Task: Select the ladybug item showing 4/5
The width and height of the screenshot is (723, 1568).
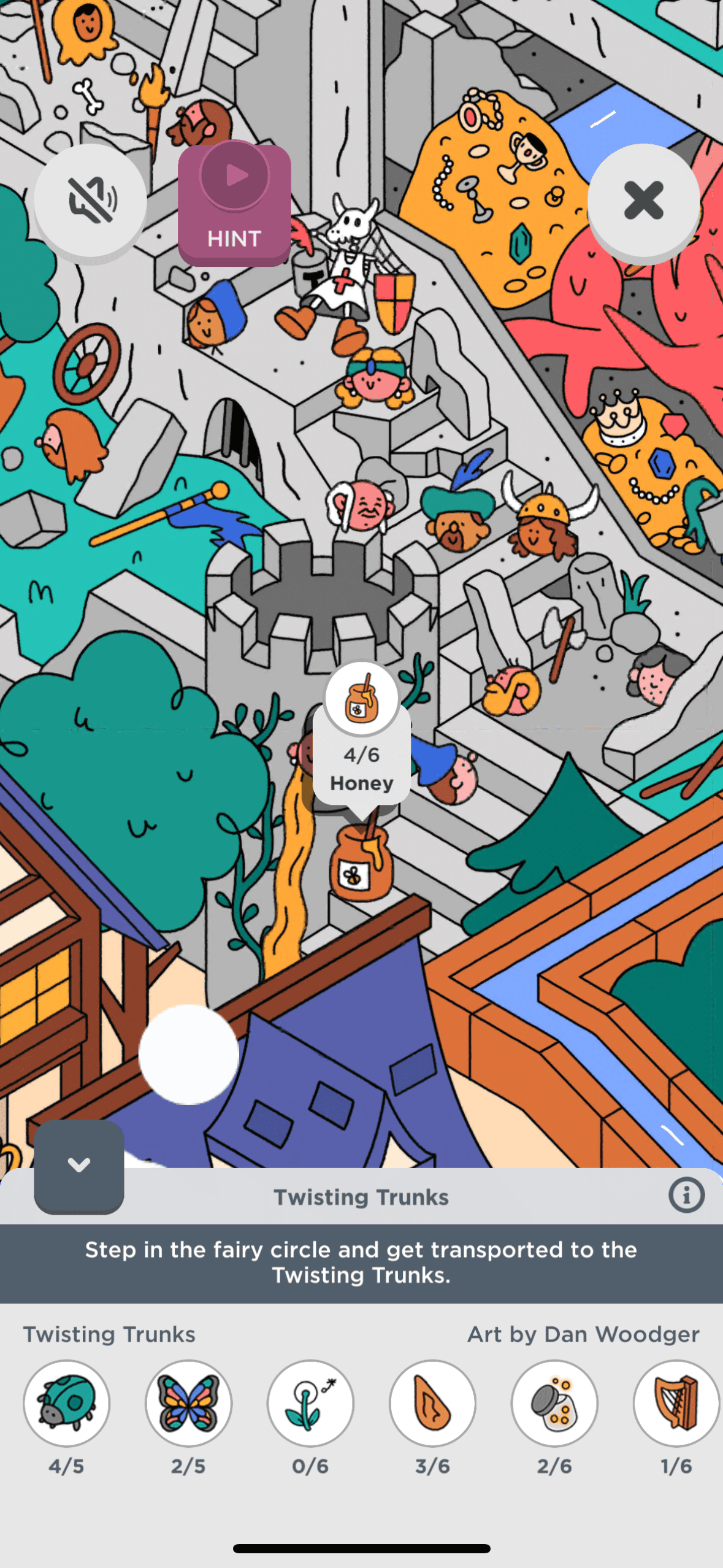Action: click(x=66, y=1403)
